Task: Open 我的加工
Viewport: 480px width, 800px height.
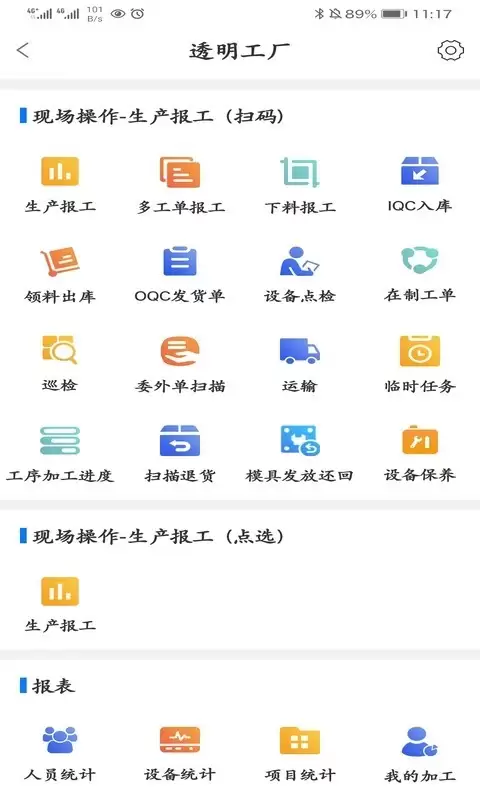Action: pyautogui.click(x=420, y=755)
